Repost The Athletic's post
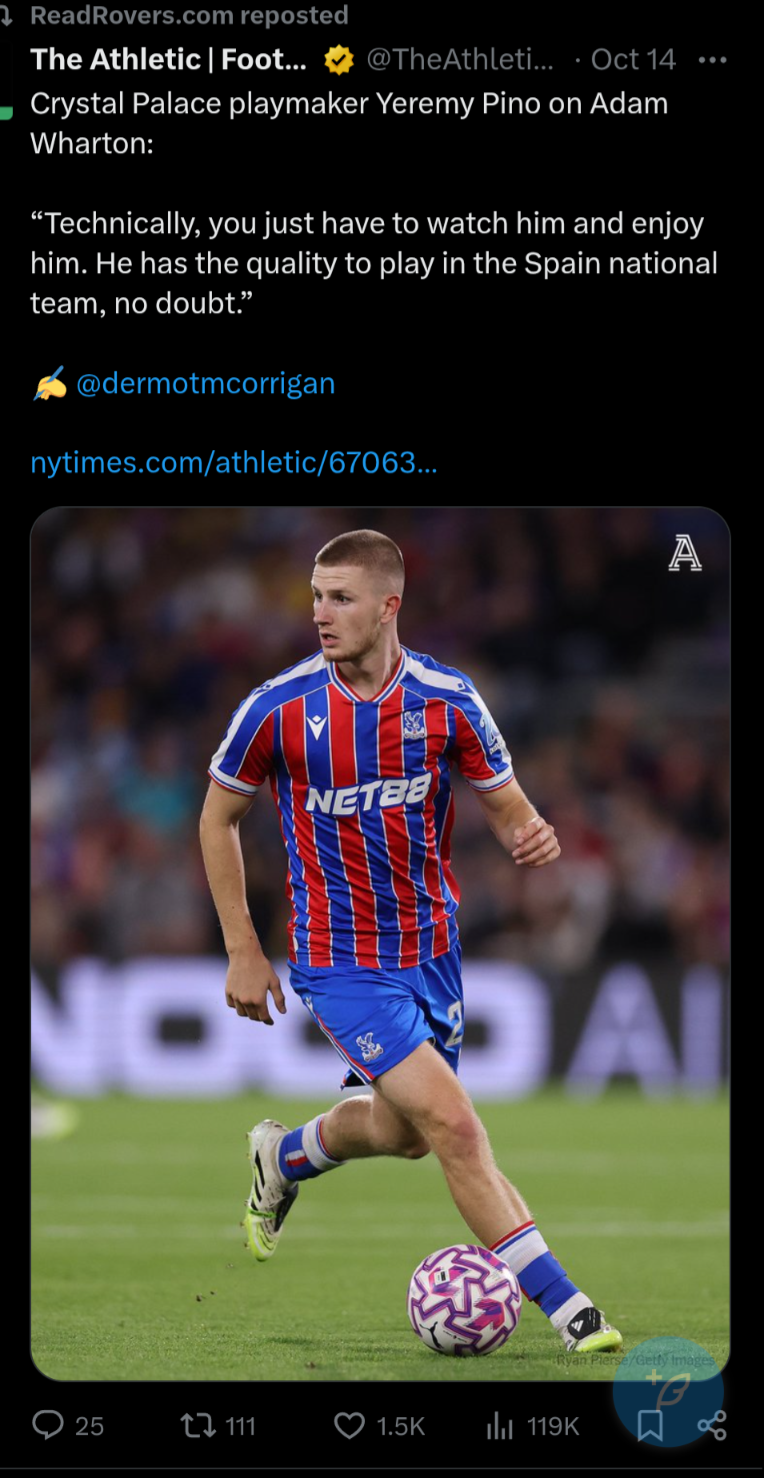The height and width of the screenshot is (1478, 764). pyautogui.click(x=196, y=1424)
